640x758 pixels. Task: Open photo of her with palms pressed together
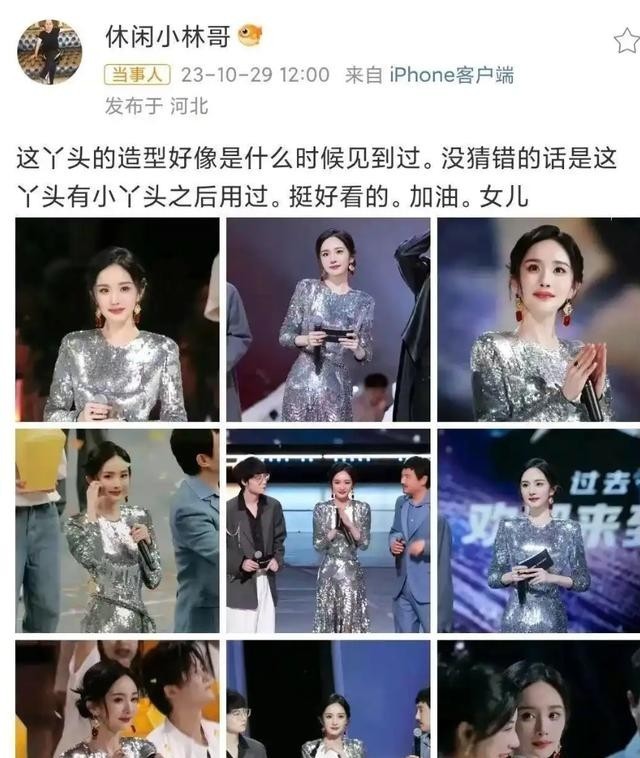[538, 320]
